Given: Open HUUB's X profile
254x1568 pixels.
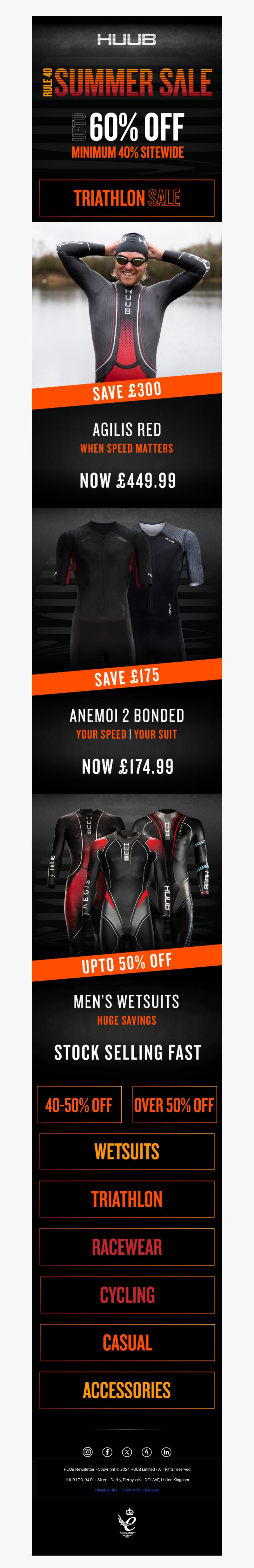Looking at the screenshot, I should (127, 1452).
